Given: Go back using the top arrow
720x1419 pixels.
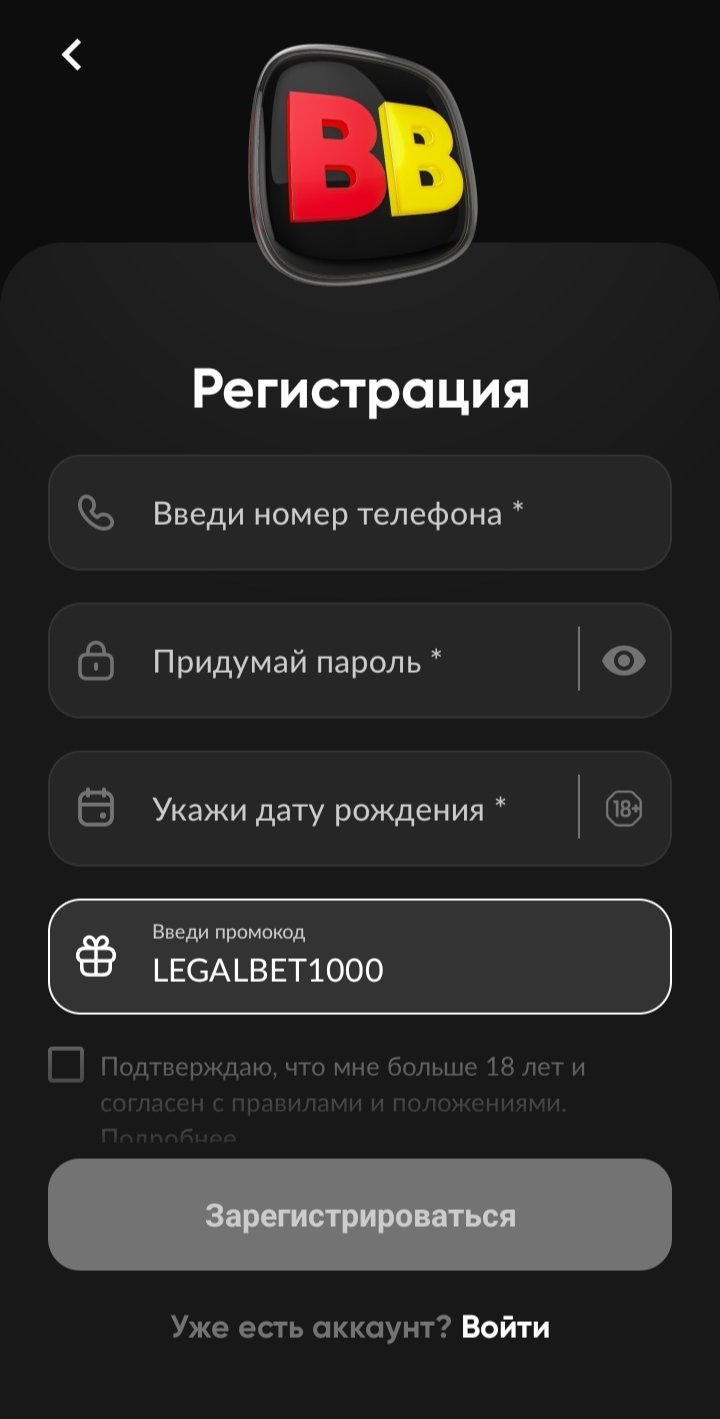Looking at the screenshot, I should 72,54.
